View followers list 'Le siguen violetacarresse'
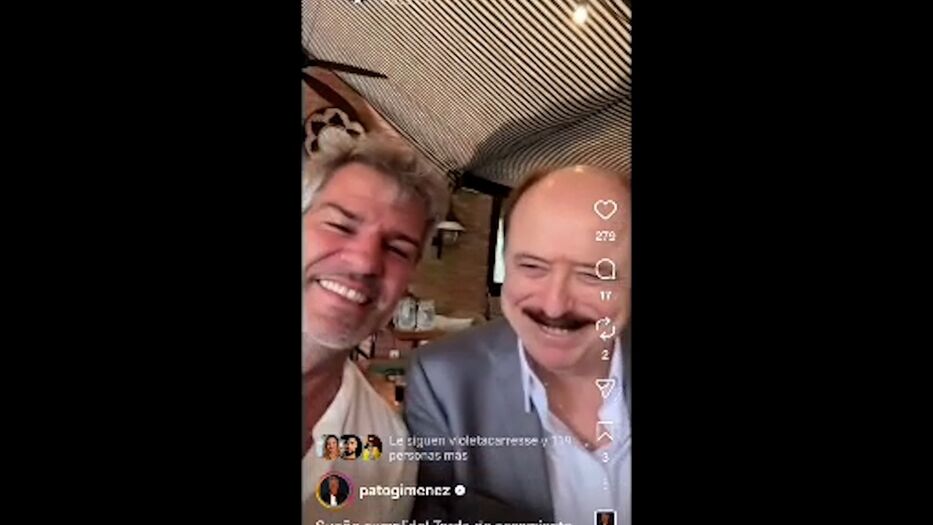 (x=460, y=447)
